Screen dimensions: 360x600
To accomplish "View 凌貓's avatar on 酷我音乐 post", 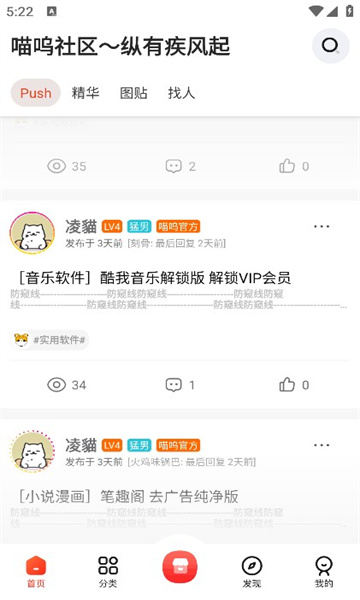I will click(32, 233).
